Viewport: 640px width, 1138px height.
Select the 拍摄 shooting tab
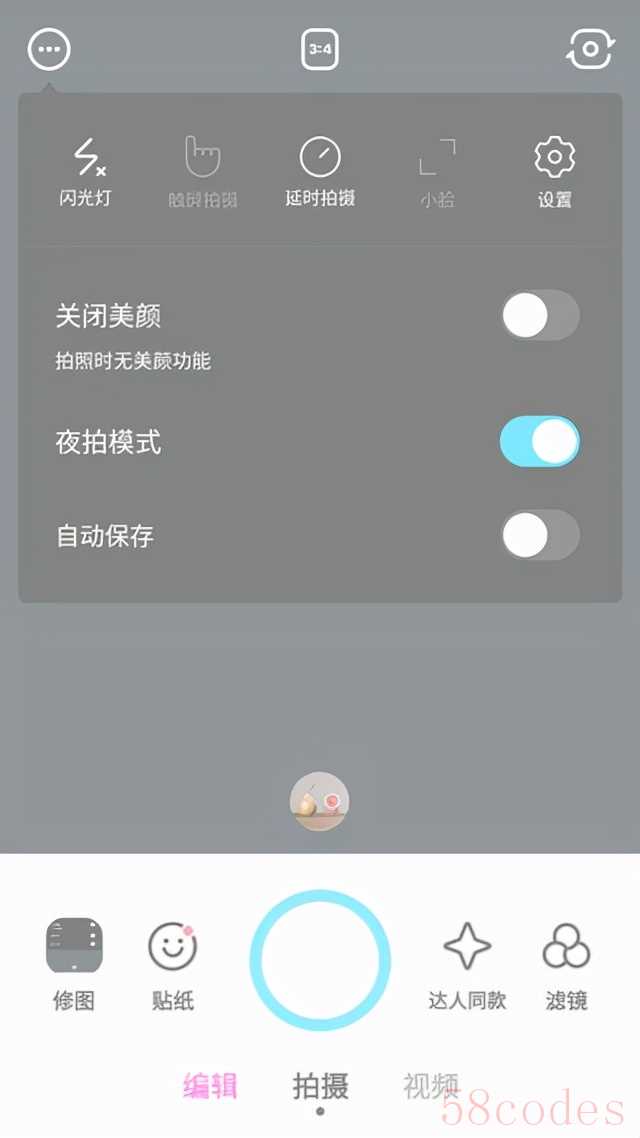[320, 1086]
